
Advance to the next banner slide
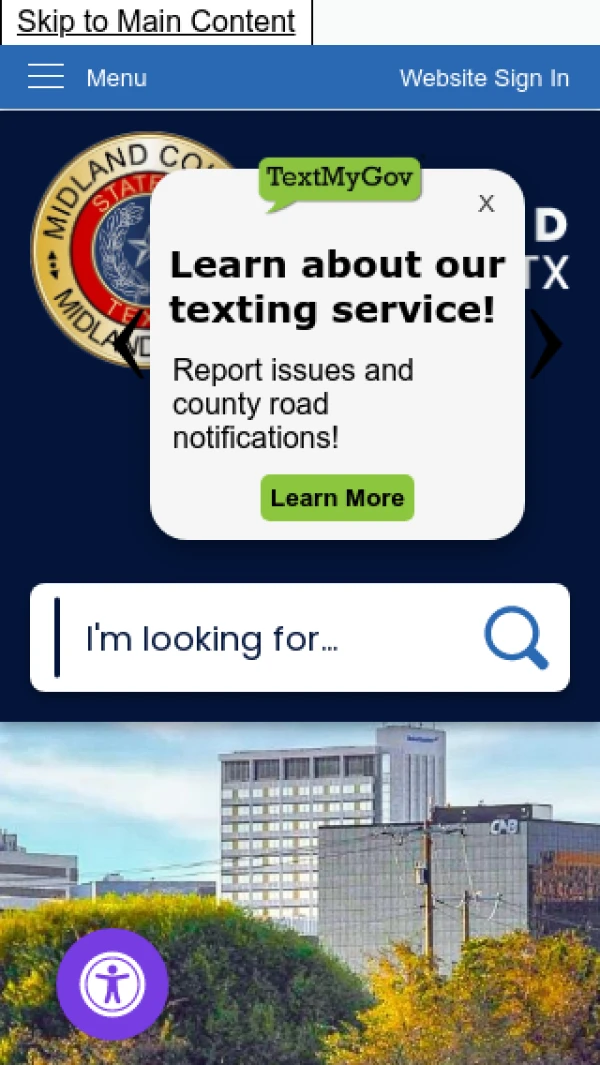point(546,344)
